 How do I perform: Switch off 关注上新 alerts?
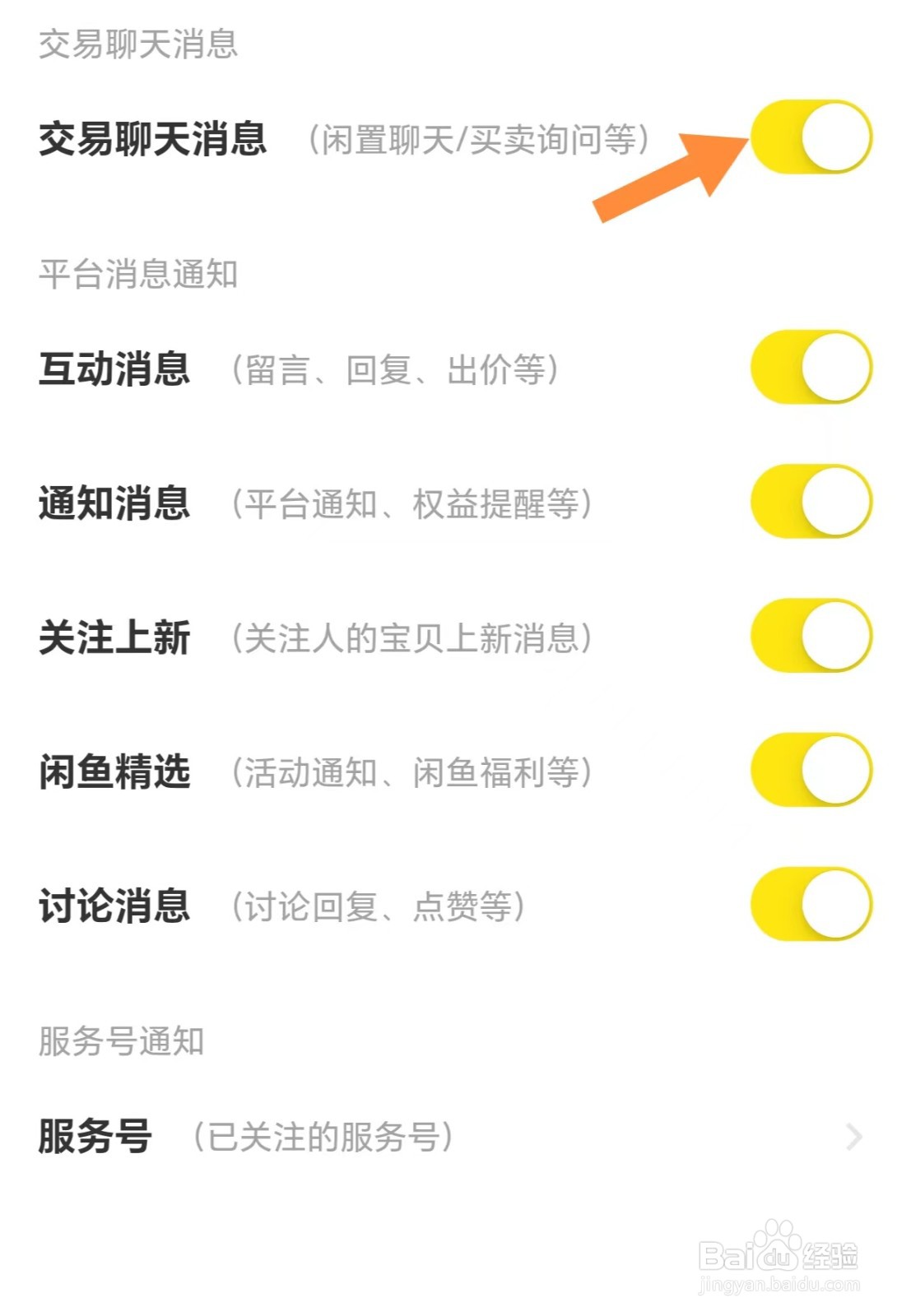pyautogui.click(x=811, y=636)
